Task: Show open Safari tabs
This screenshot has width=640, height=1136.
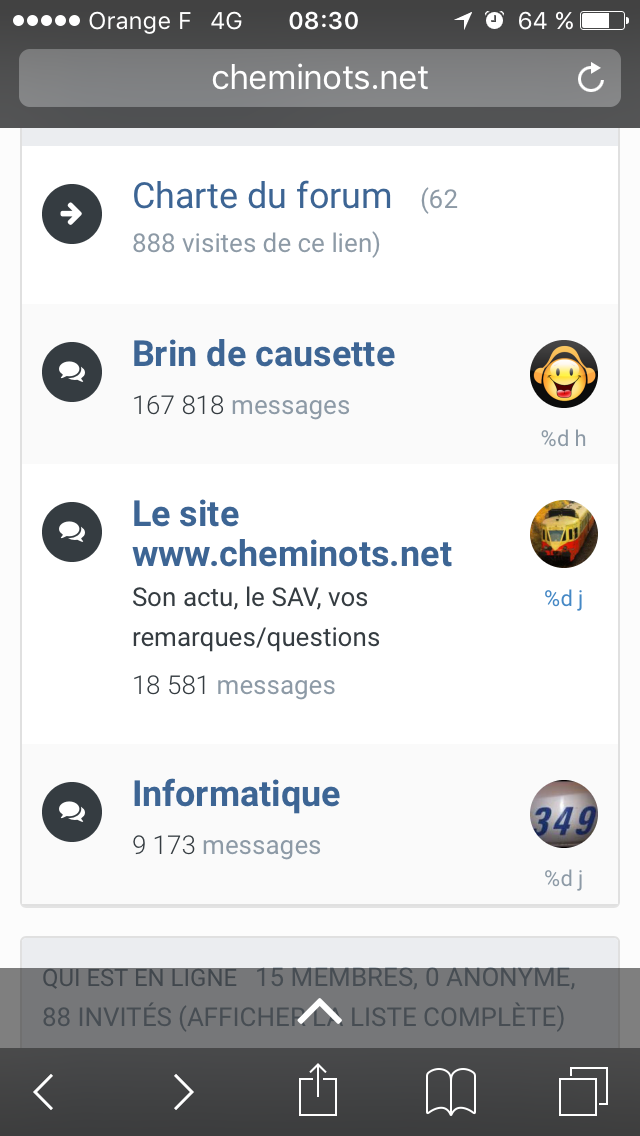Action: pos(583,1091)
